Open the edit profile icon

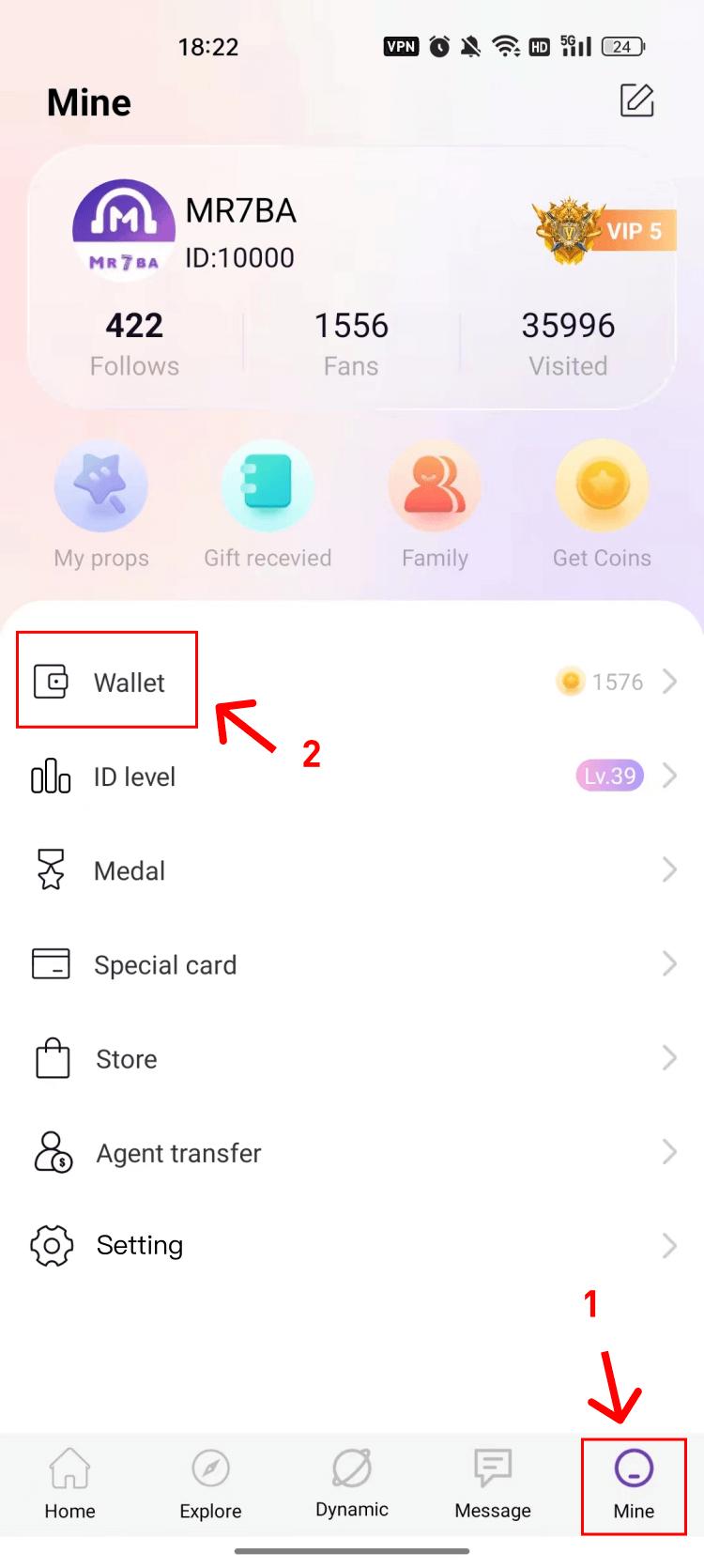[636, 100]
